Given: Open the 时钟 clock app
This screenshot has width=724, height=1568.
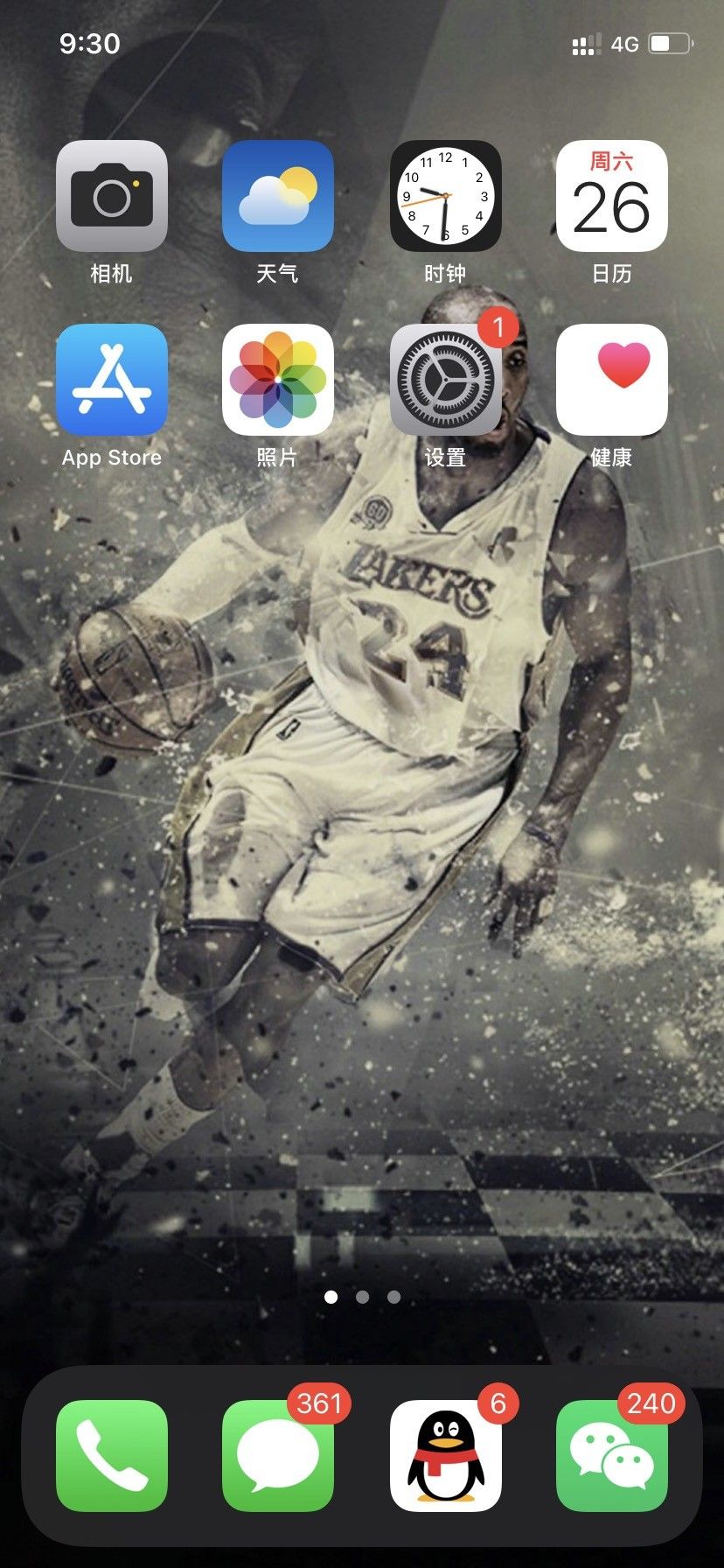Looking at the screenshot, I should (445, 196).
